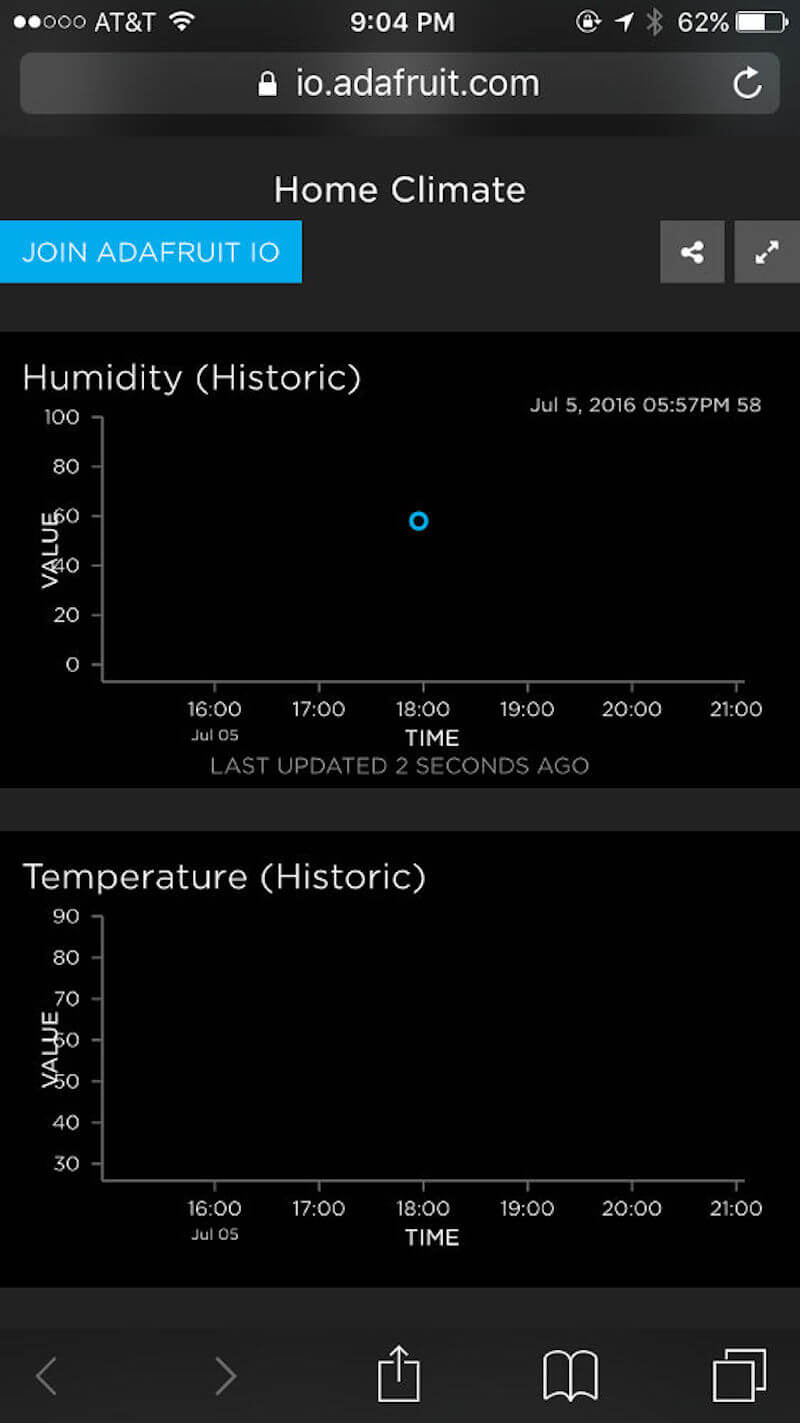Show open Safari tabs
This screenshot has height=1423, width=800.
pyautogui.click(x=740, y=1376)
